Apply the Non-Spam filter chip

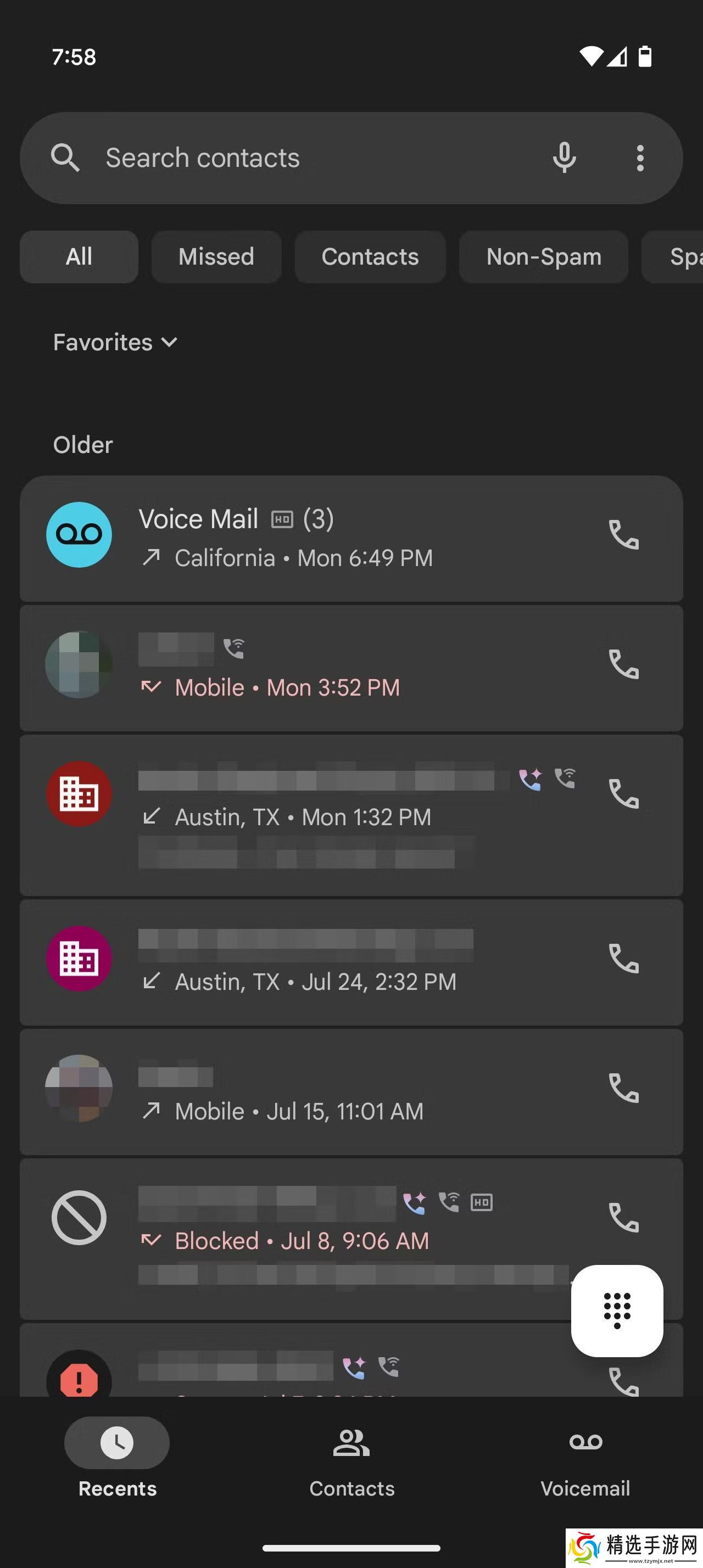(x=544, y=257)
